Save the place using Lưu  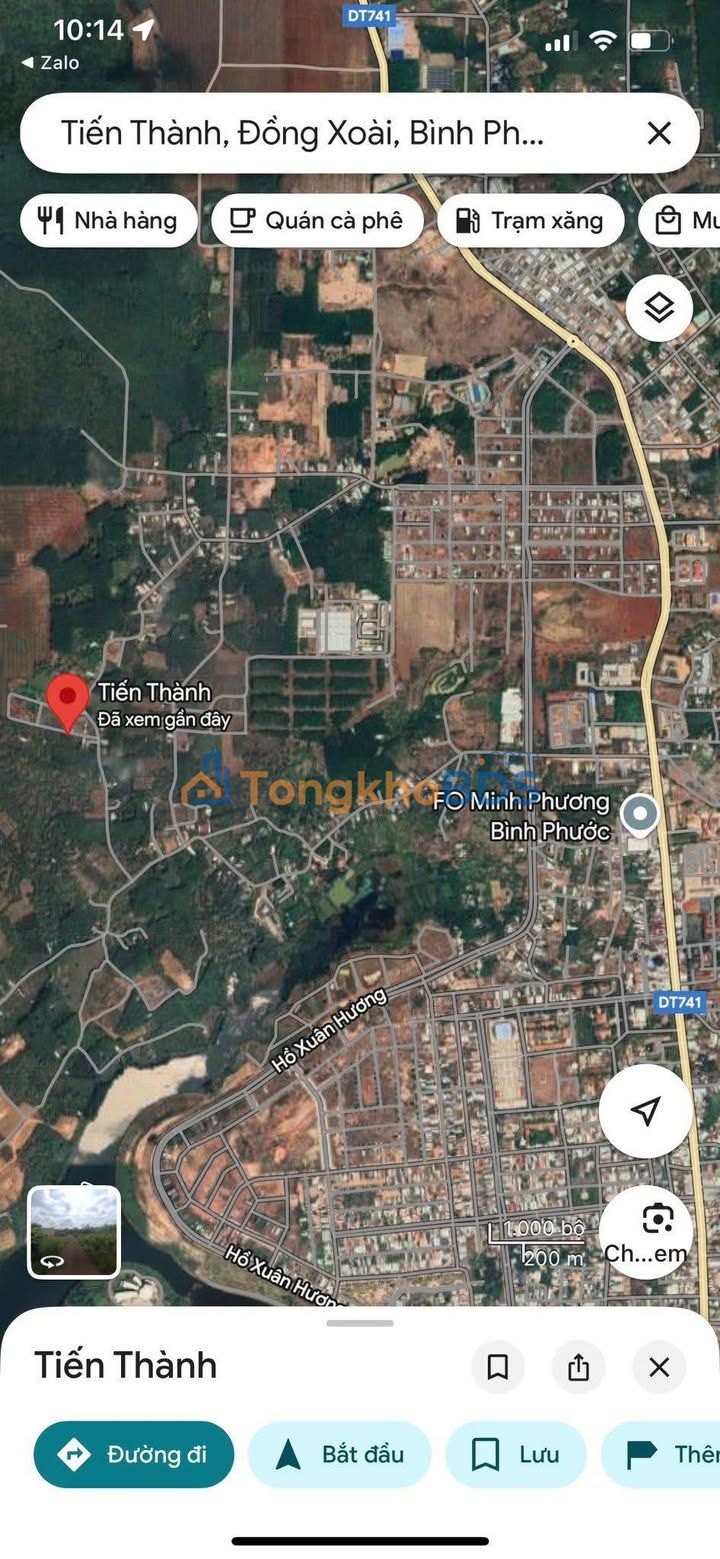(515, 1454)
